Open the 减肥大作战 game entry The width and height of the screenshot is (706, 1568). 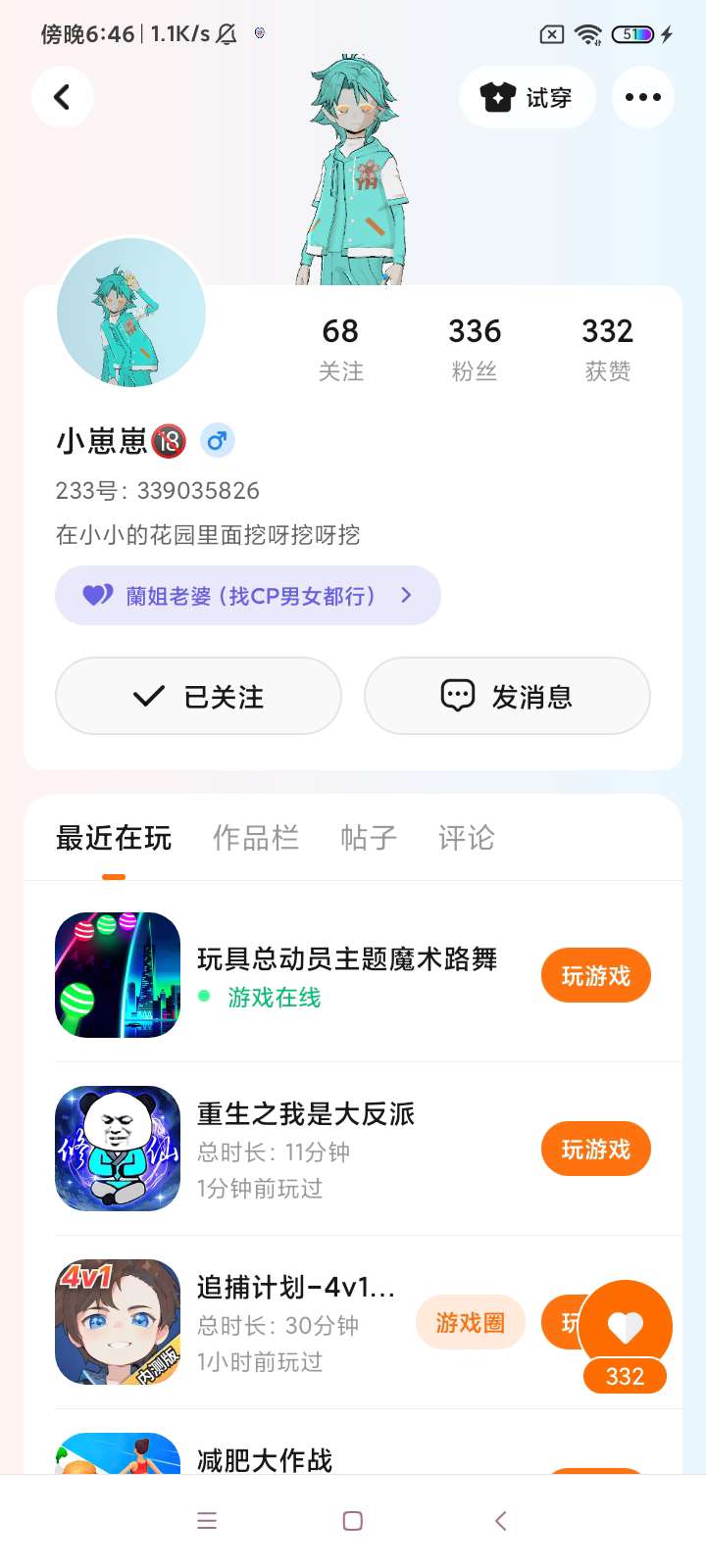[x=265, y=1459]
